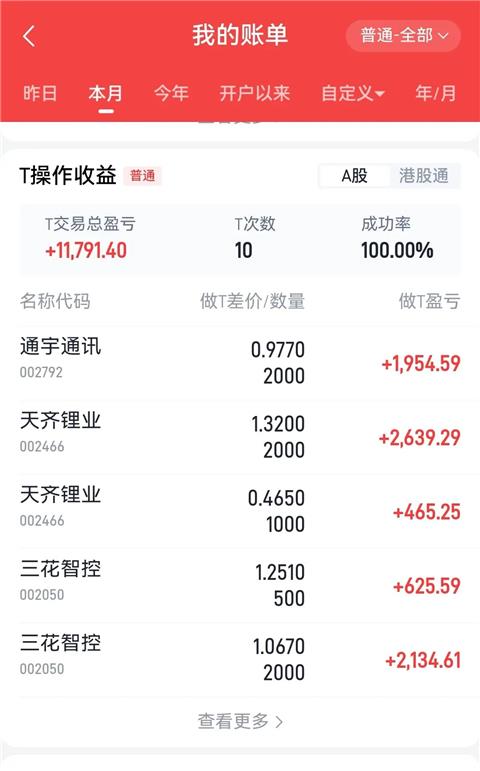Open 通宇通讯 002792 T trade row

pos(240,363)
